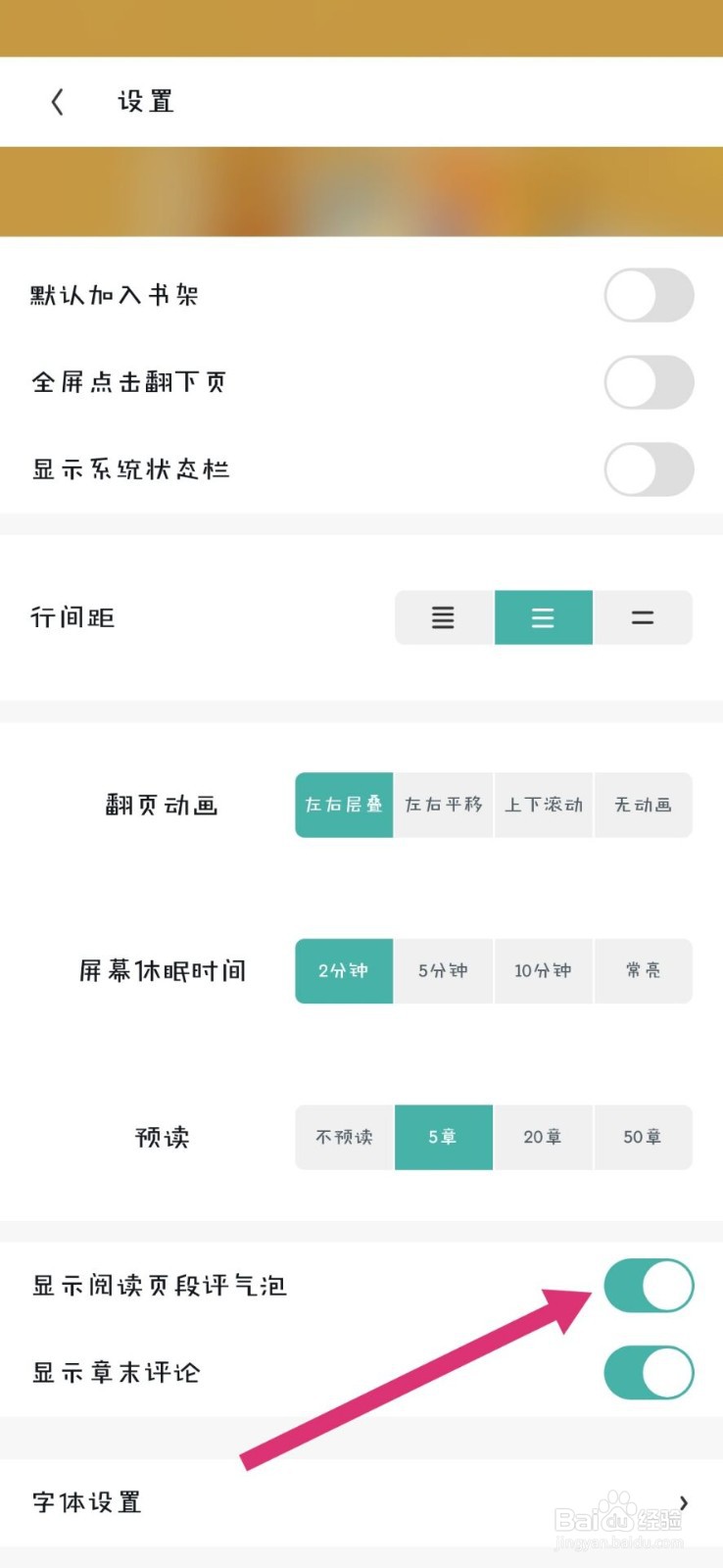The width and height of the screenshot is (723, 1568).
Task: Disable 显示阅读页段评气泡
Action: tap(649, 1286)
